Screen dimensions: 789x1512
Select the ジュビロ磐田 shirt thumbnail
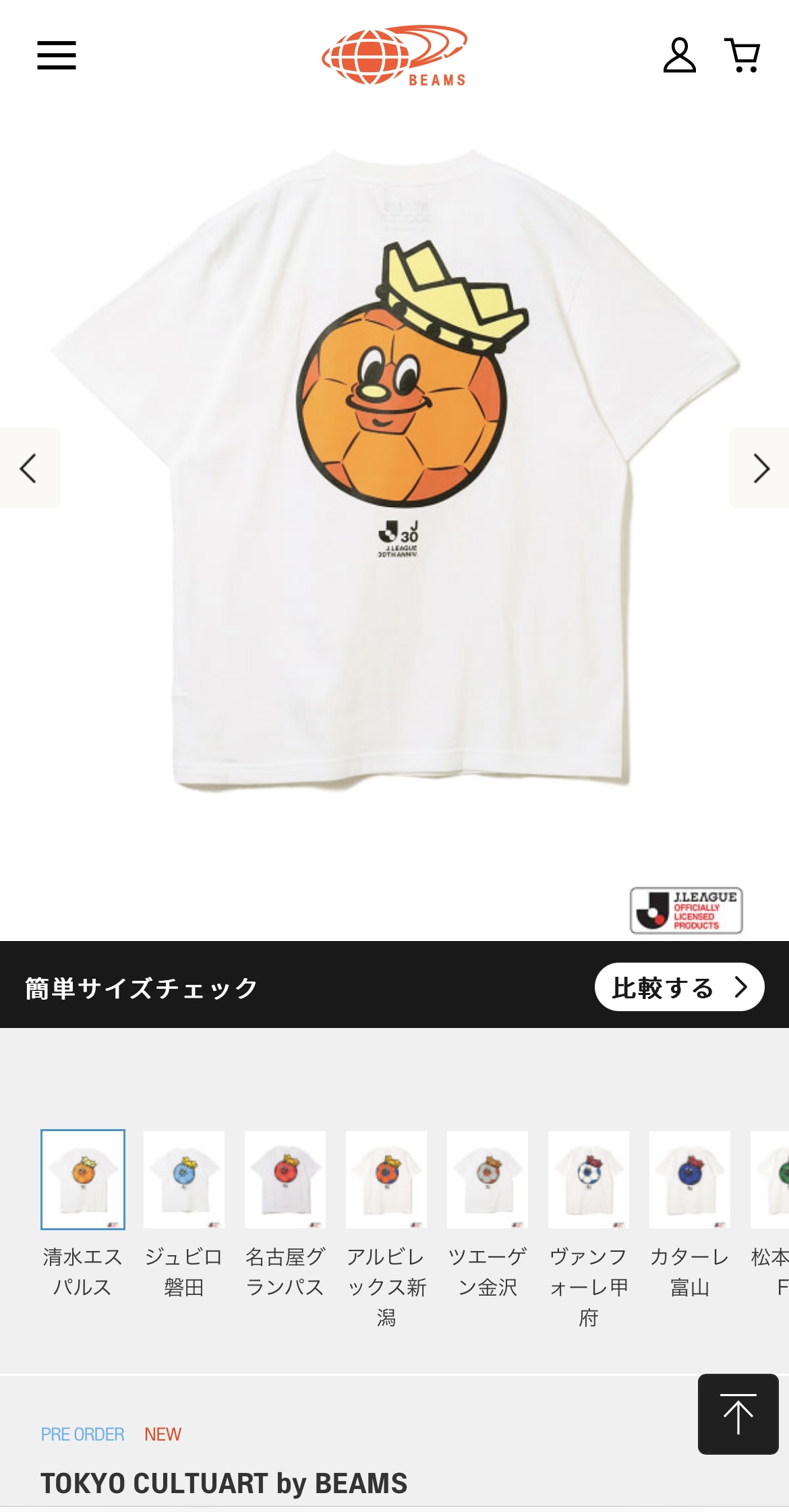pos(184,1179)
